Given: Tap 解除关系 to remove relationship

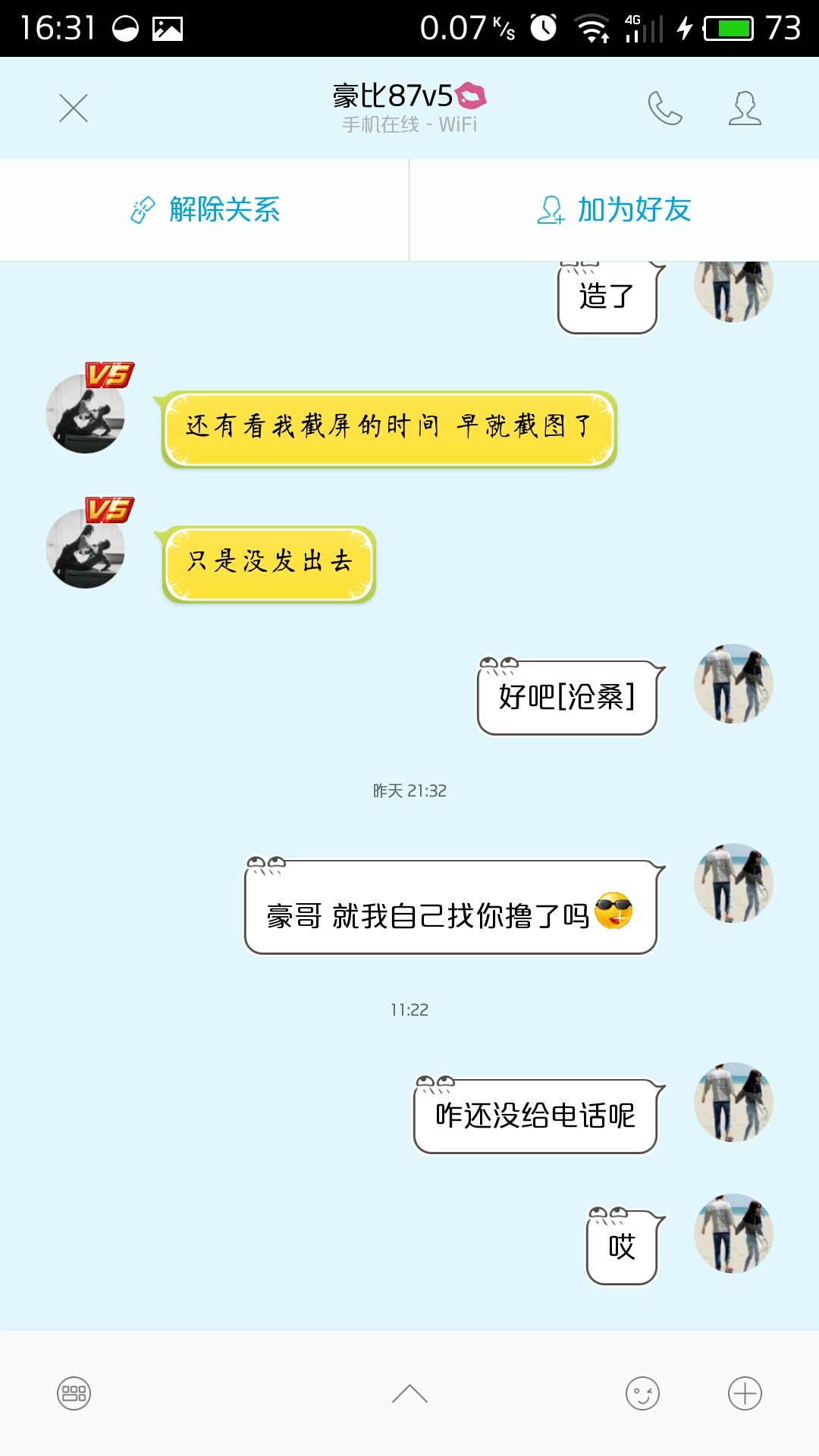Looking at the screenshot, I should pos(205,210).
